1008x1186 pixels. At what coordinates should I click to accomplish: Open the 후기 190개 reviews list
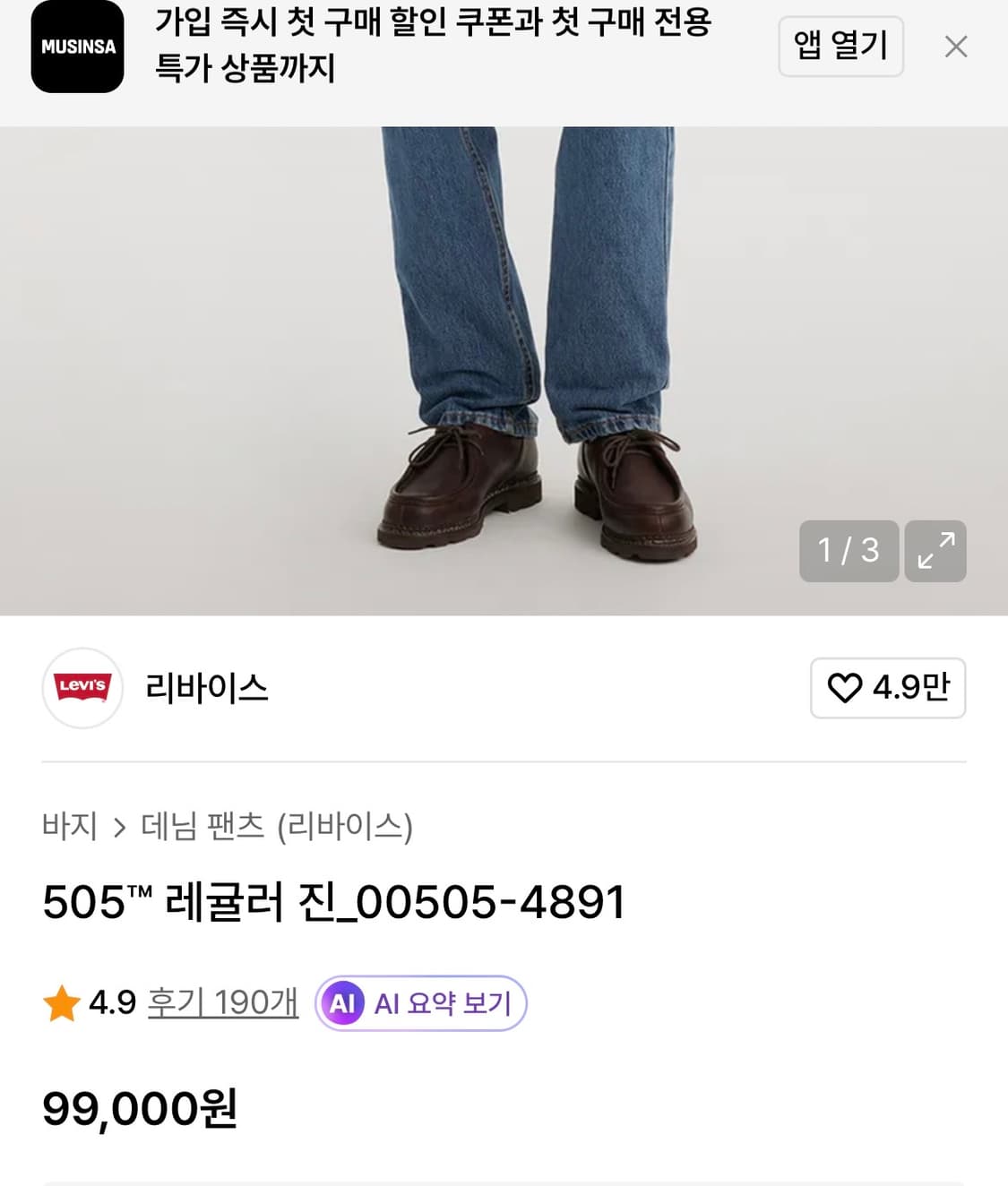220,1003
